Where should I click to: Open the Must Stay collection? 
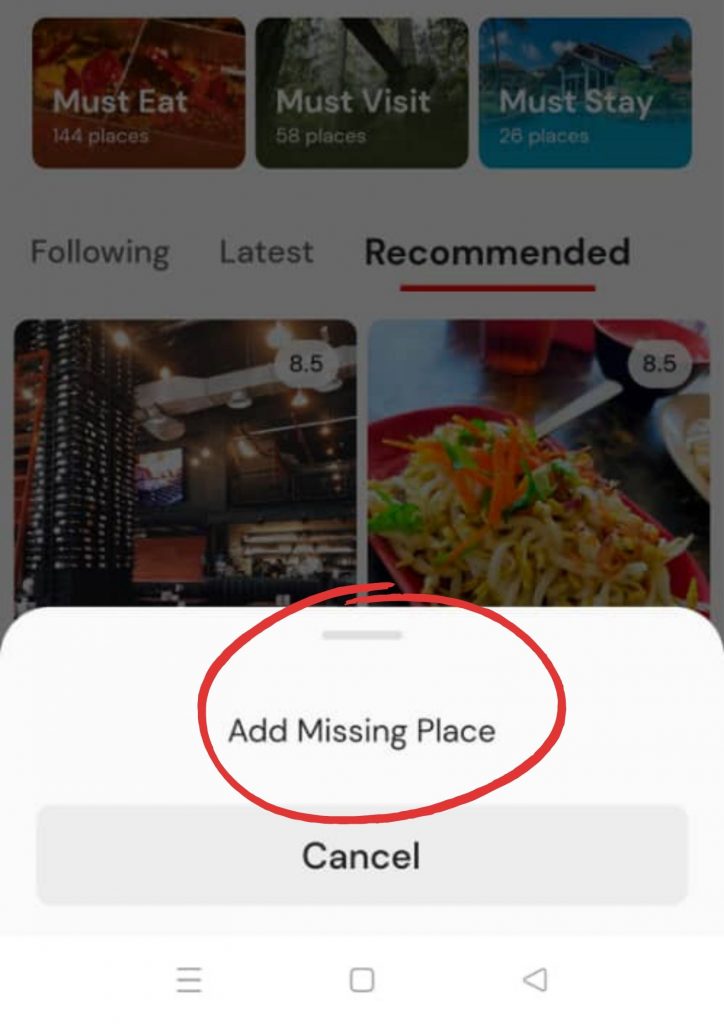tap(584, 93)
